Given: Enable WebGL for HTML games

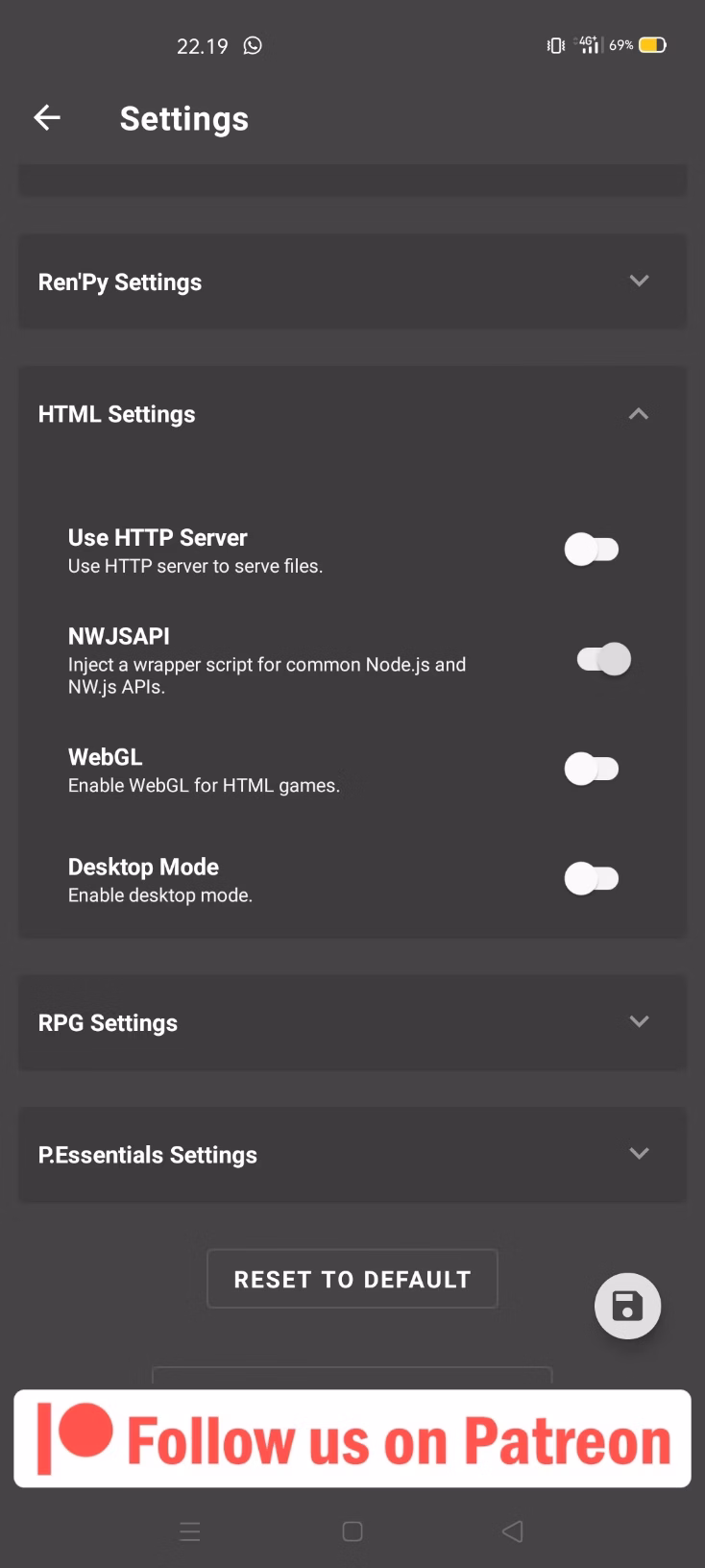Looking at the screenshot, I should (592, 769).
